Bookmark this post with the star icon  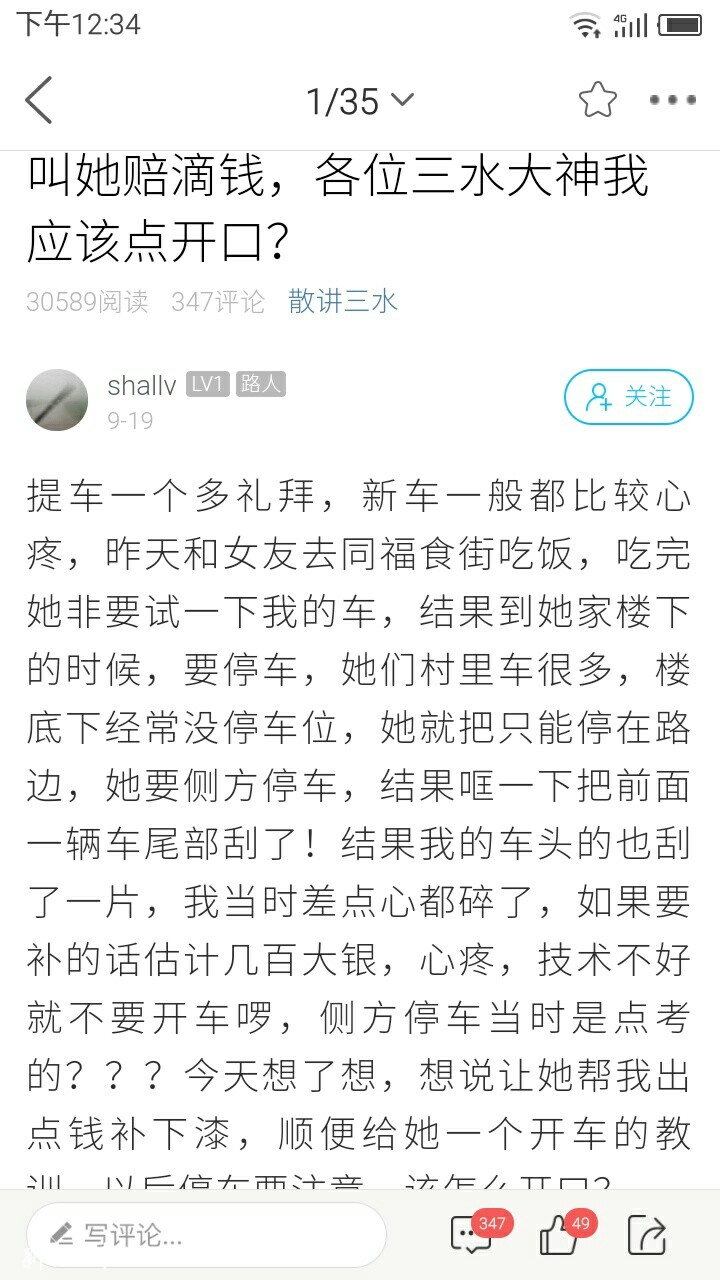597,100
